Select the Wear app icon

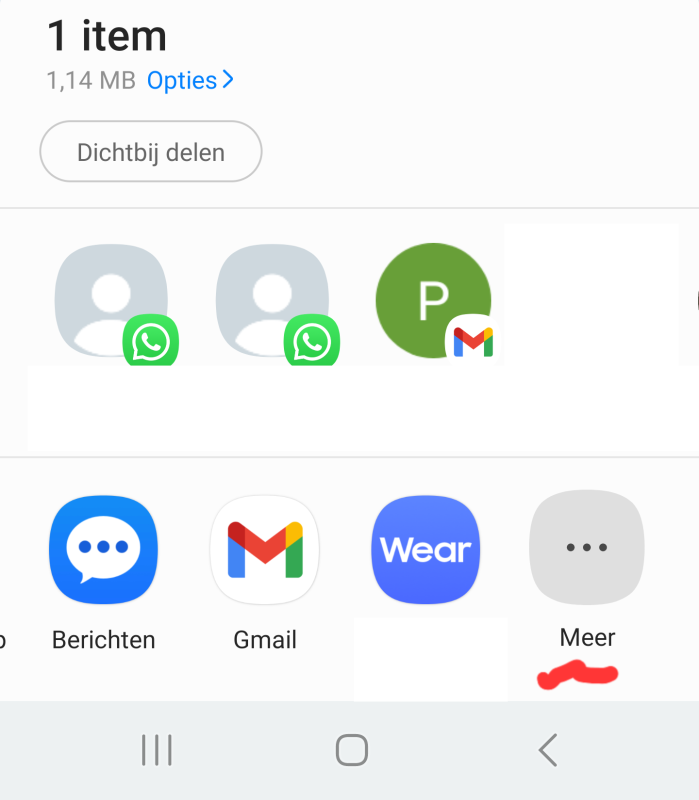pyautogui.click(x=426, y=551)
